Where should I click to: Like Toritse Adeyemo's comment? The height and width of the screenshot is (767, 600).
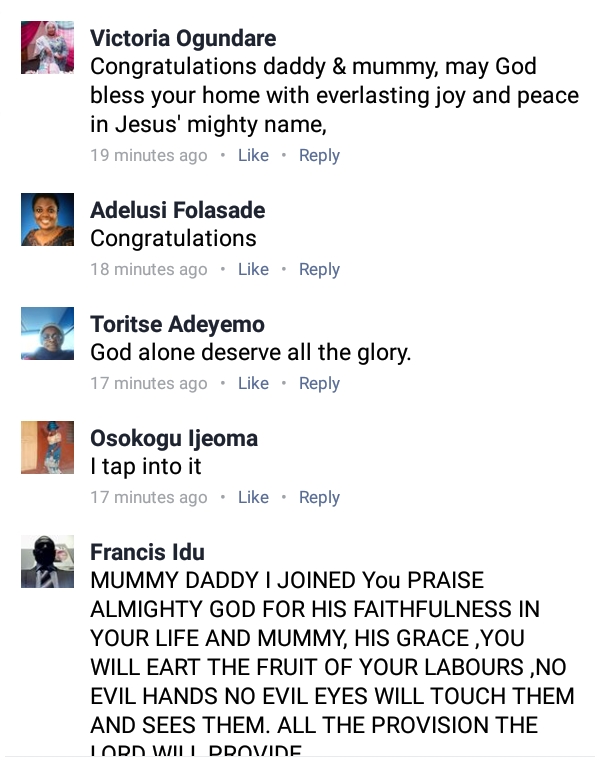253,383
